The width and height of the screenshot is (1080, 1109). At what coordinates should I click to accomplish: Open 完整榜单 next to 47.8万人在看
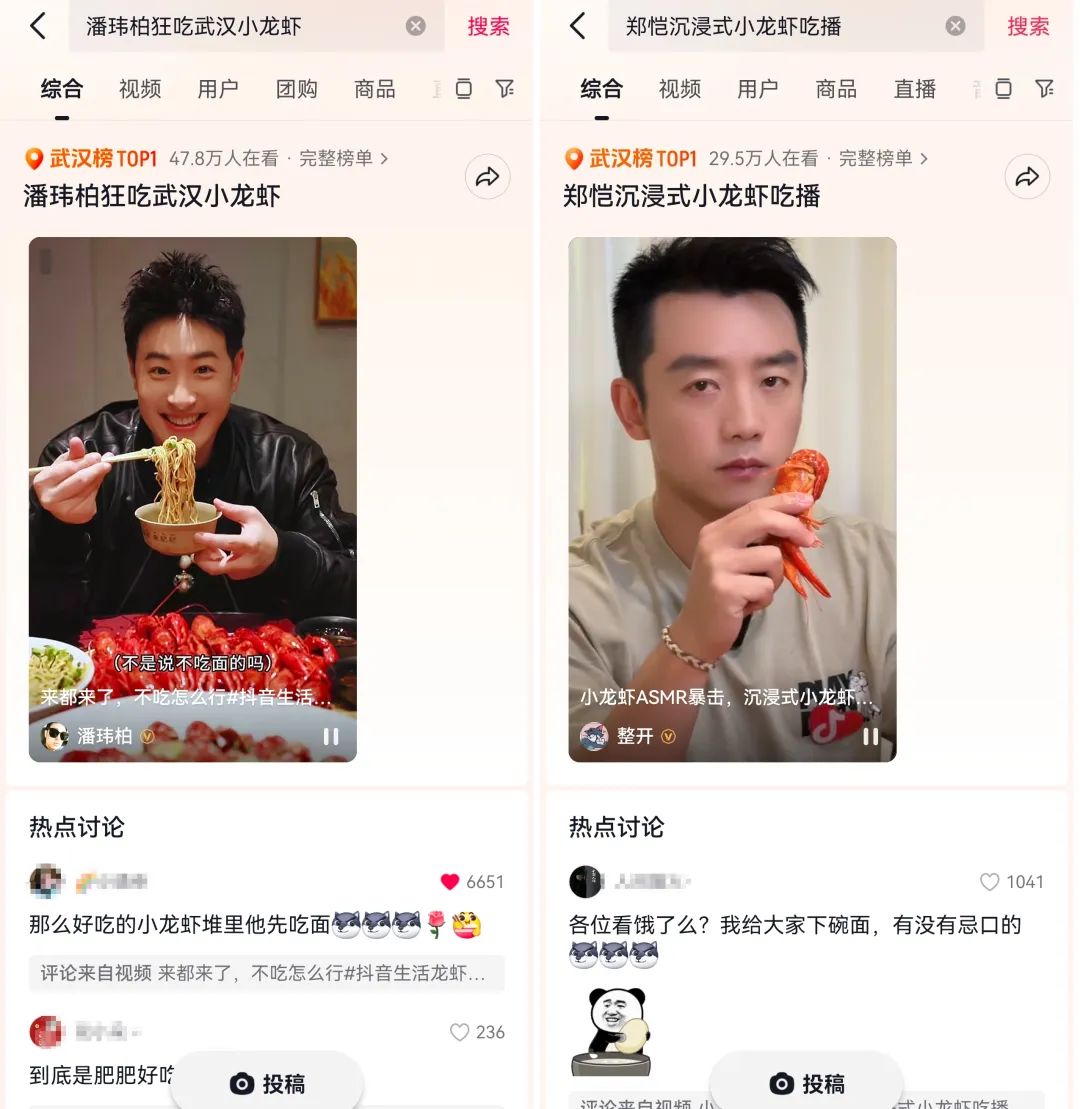343,158
